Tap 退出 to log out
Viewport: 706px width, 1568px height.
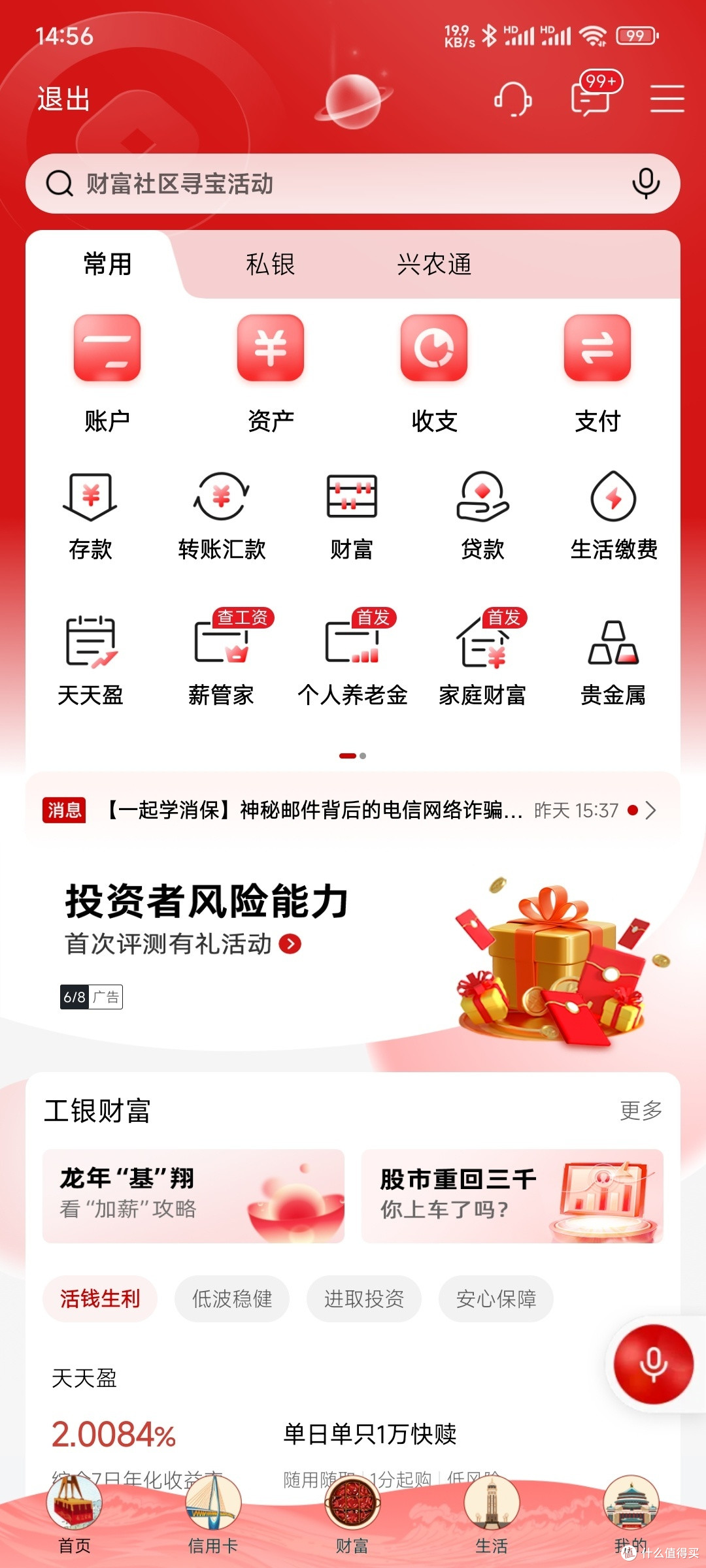[63, 99]
